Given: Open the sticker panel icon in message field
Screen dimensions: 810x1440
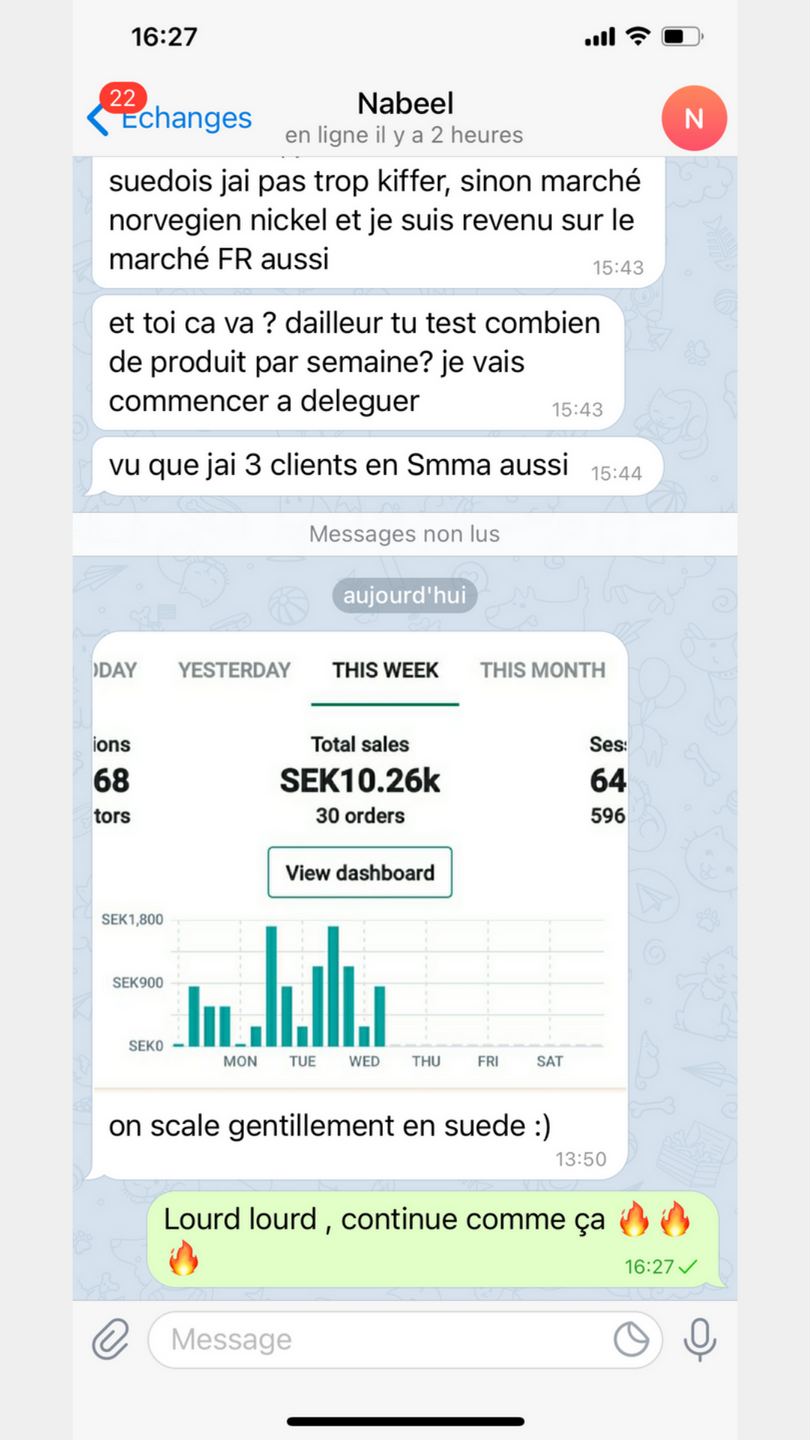Looking at the screenshot, I should [x=631, y=1339].
